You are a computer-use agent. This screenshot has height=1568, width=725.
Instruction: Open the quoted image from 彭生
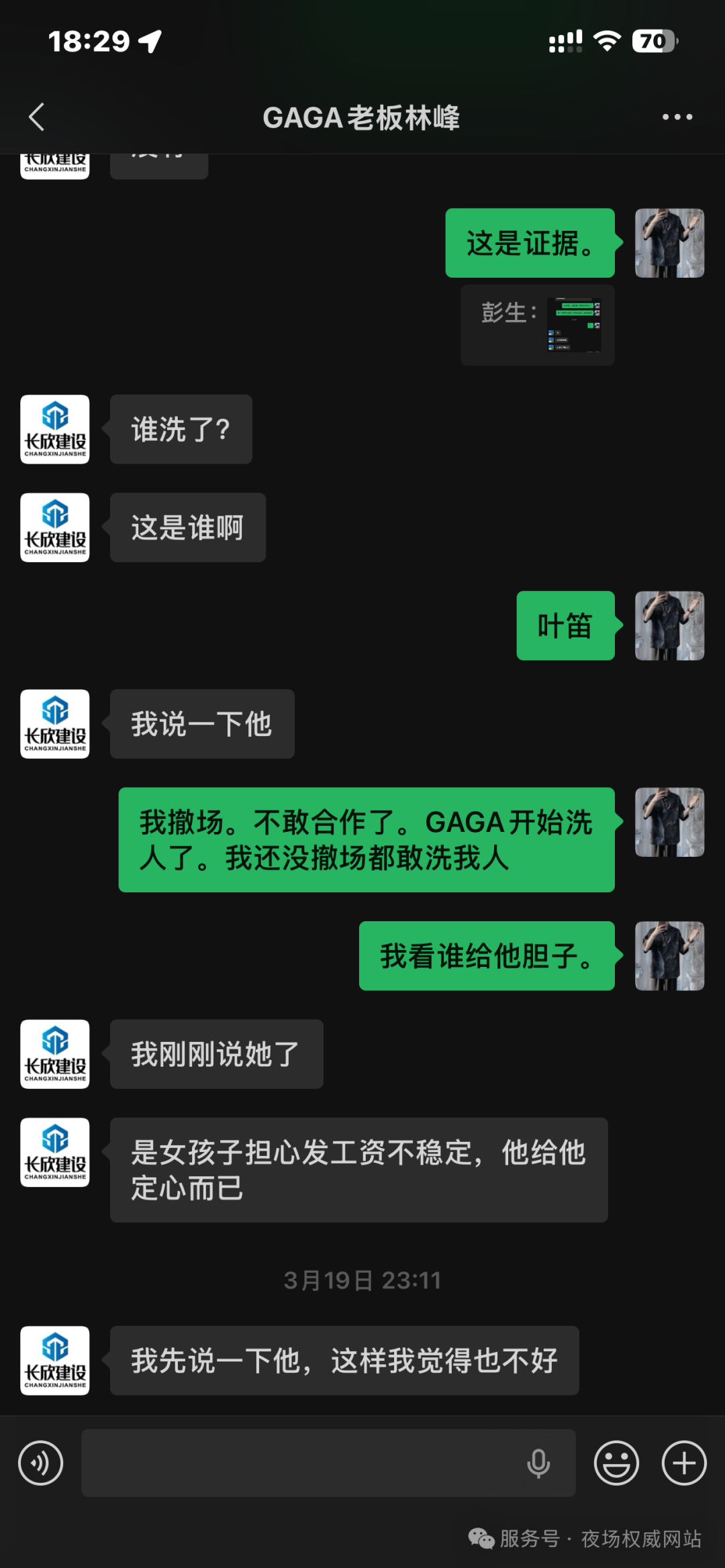[x=573, y=325]
